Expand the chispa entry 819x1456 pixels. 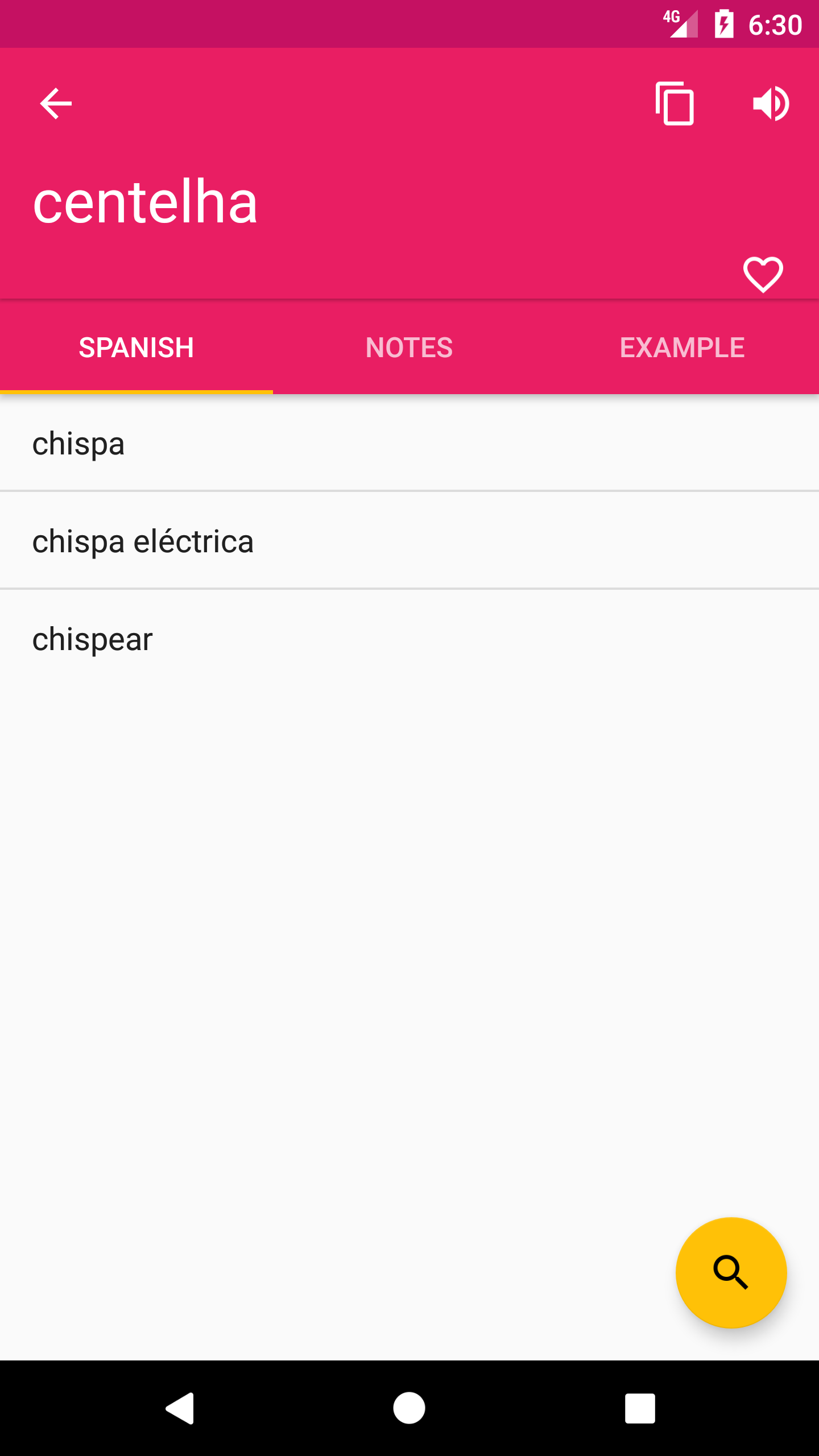click(x=409, y=445)
